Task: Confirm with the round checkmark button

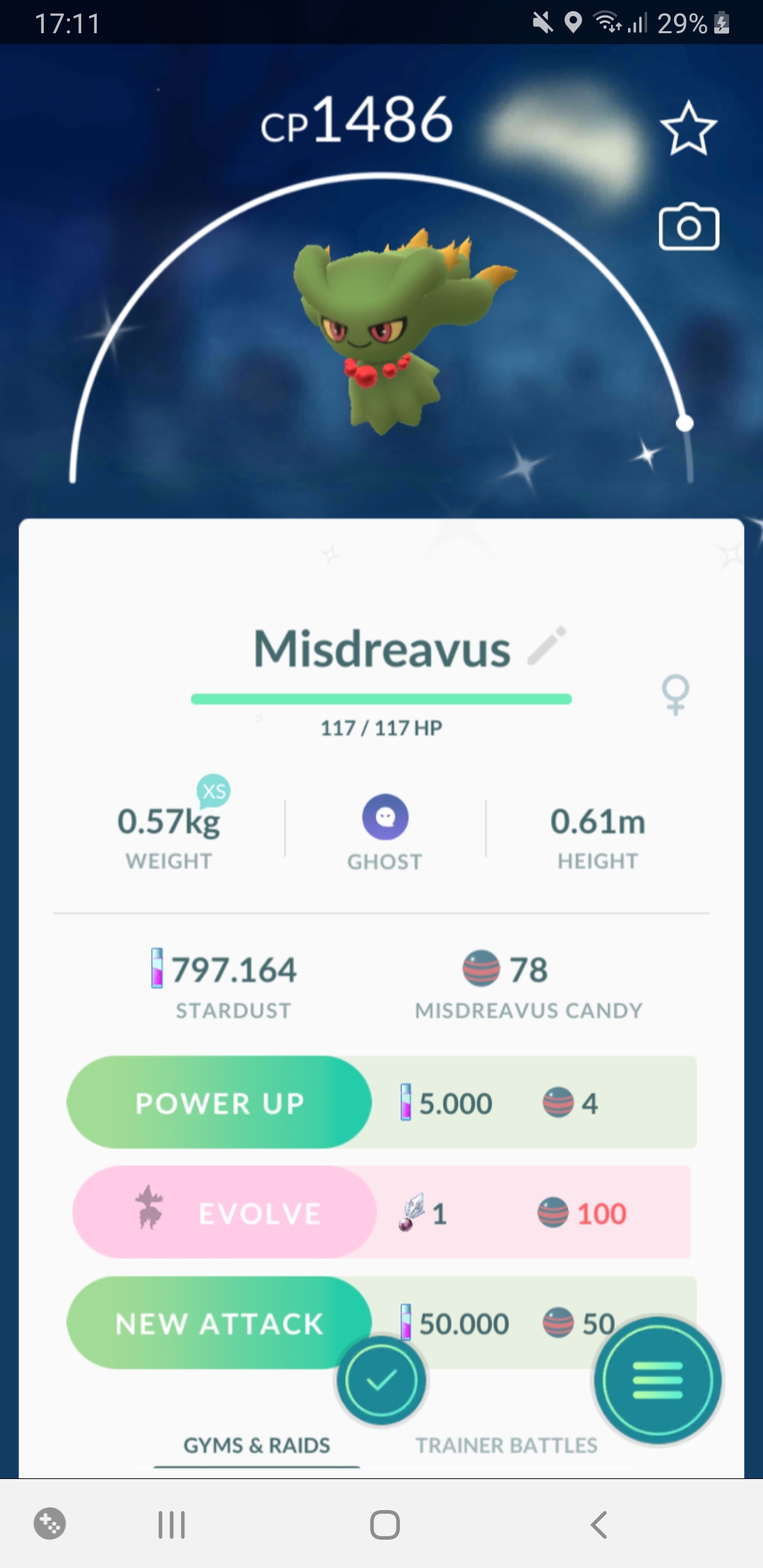Action: click(381, 1380)
